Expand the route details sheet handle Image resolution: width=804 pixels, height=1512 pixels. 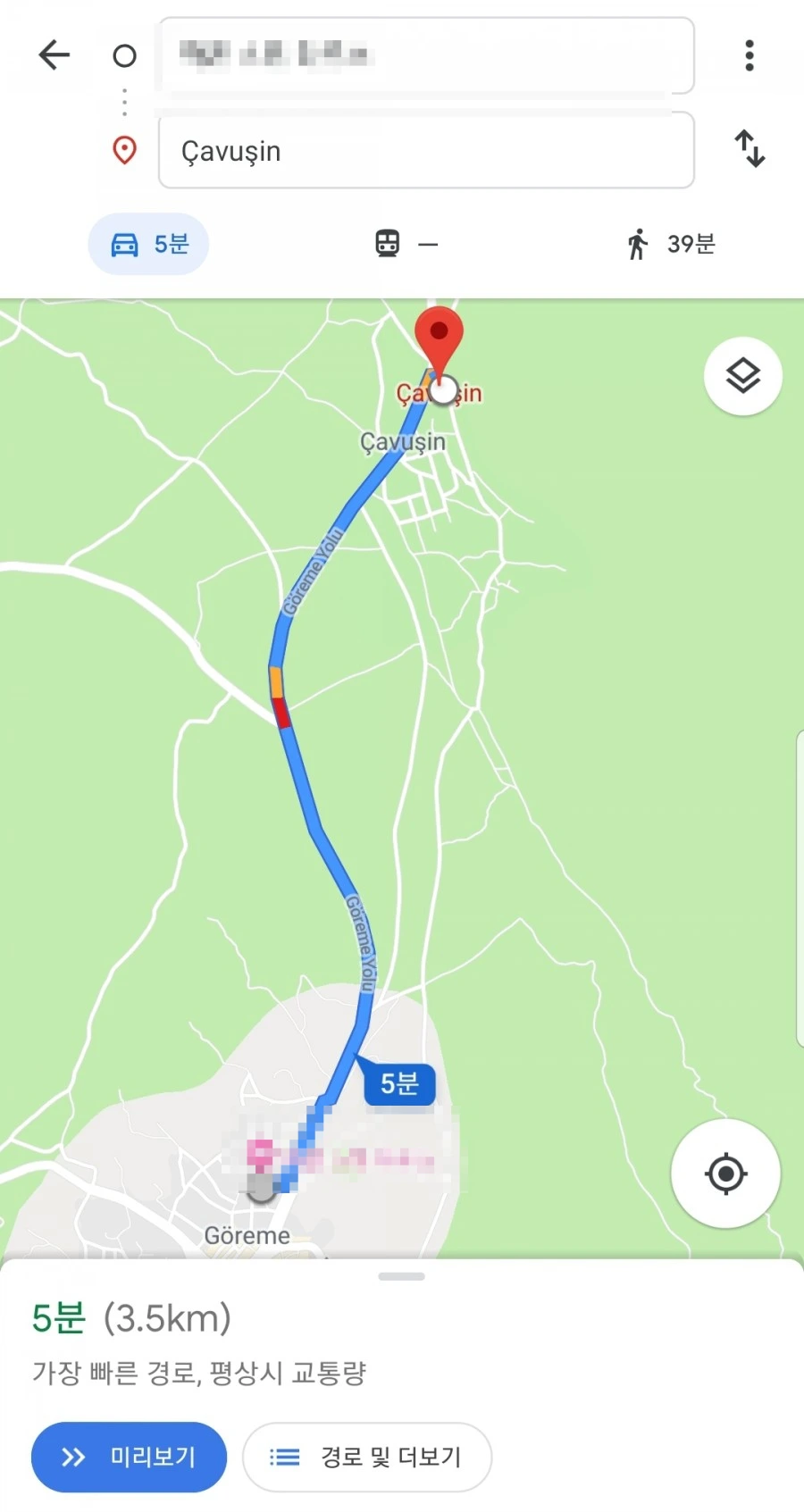402,1276
